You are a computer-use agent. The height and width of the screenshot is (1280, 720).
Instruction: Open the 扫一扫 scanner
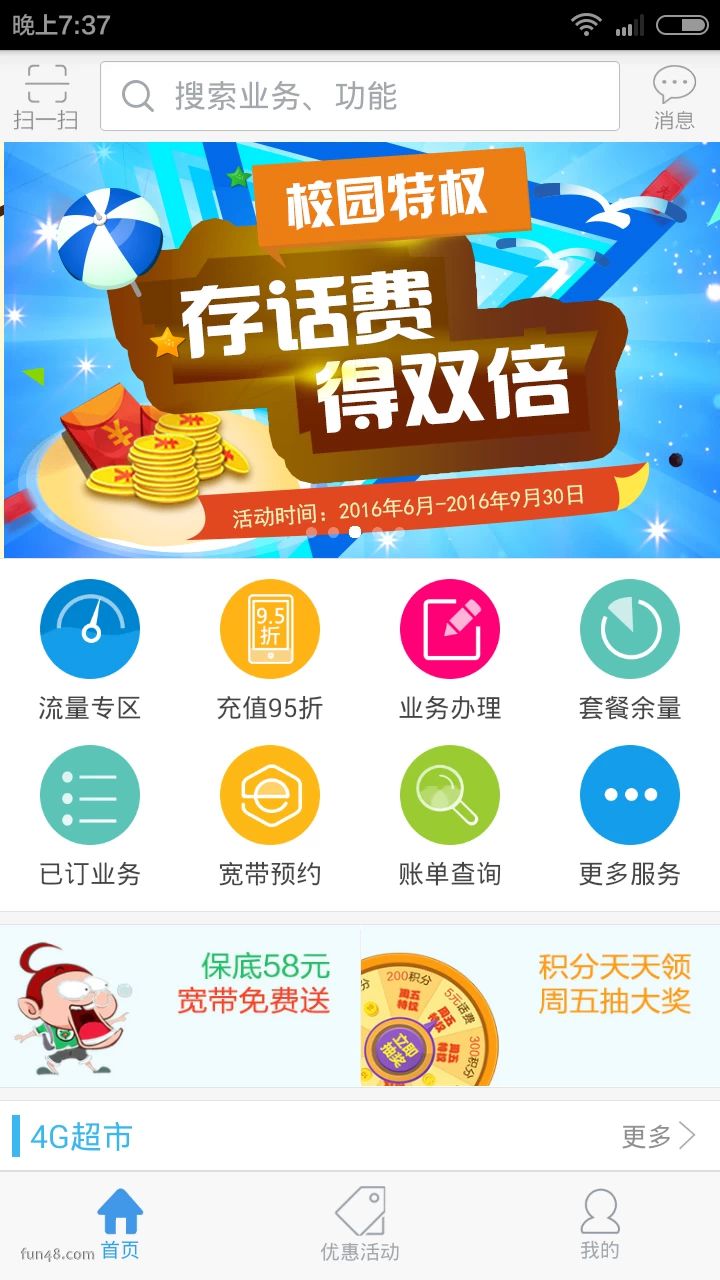click(x=46, y=96)
